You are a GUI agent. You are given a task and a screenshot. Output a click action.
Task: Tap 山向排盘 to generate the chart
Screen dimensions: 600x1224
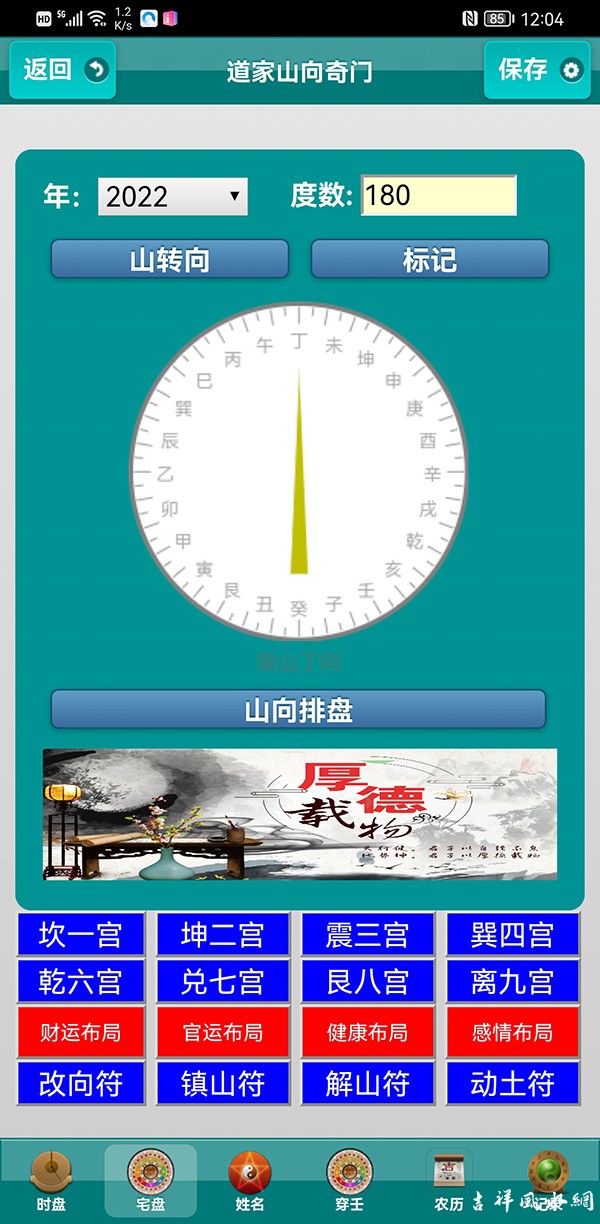(298, 710)
